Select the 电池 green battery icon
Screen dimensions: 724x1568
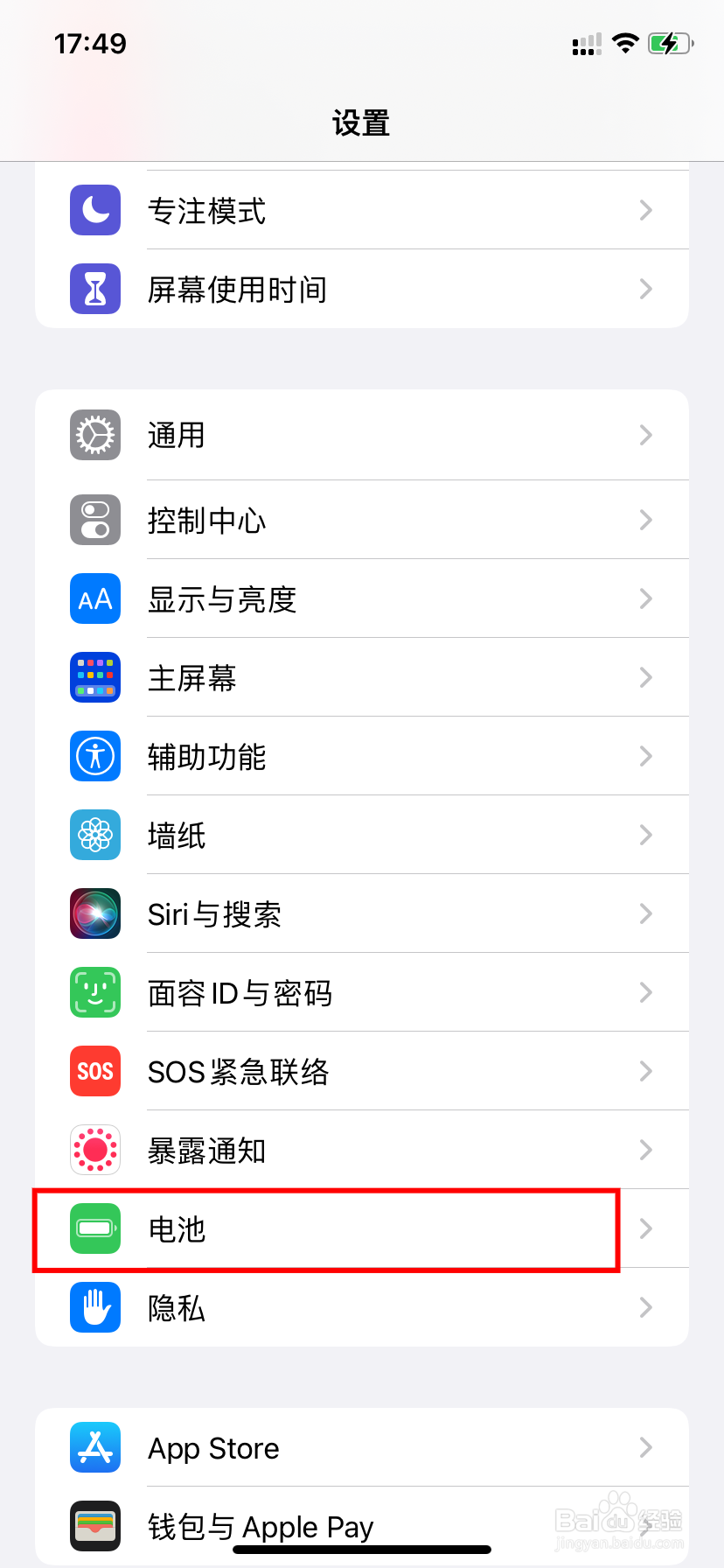tap(94, 1228)
